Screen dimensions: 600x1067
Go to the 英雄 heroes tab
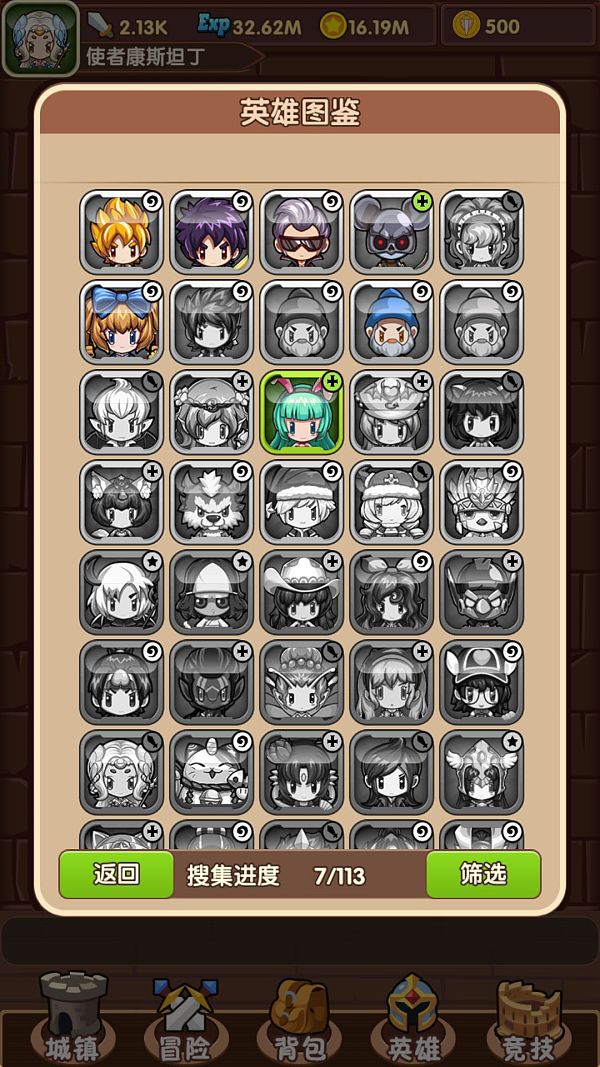(413, 1017)
